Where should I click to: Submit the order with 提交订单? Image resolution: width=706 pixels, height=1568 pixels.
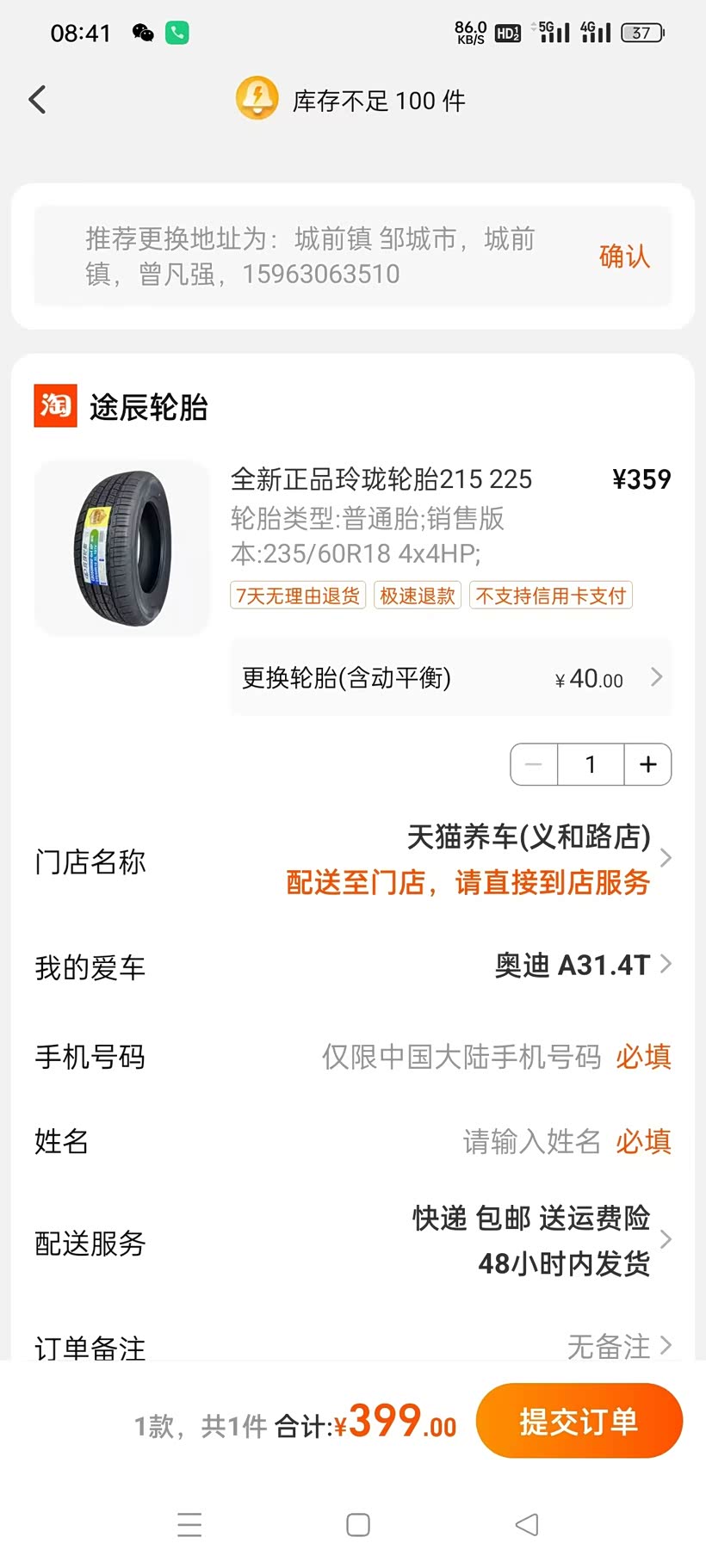[x=579, y=1421]
